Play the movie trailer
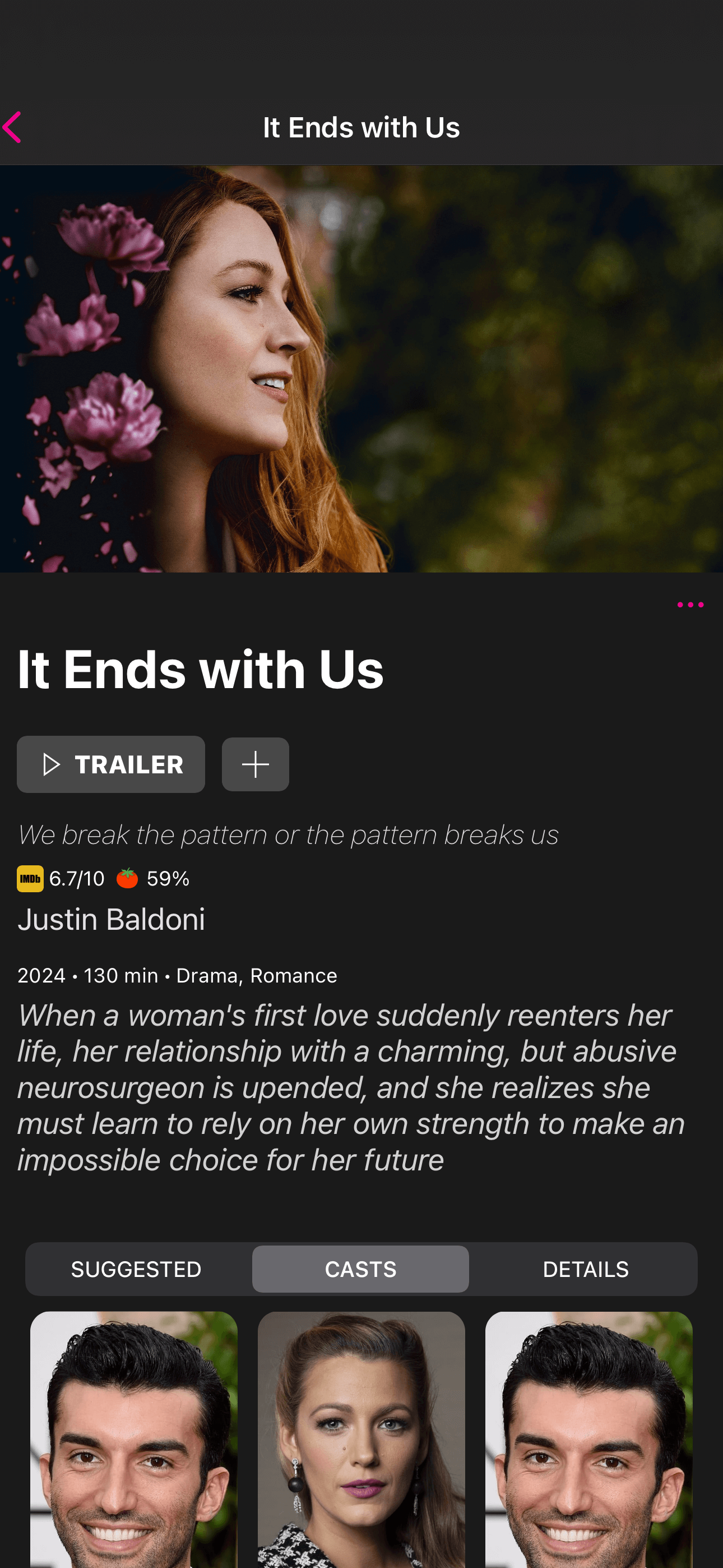 (x=111, y=764)
